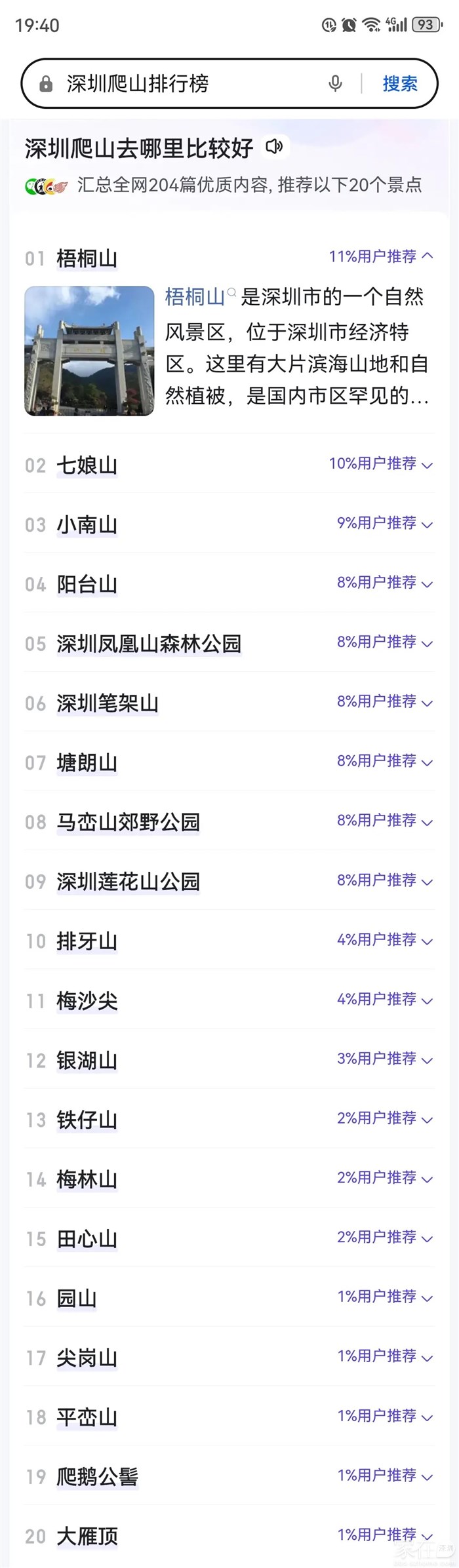The width and height of the screenshot is (459, 1568).
Task: Show more about 阳台山
Action: pos(428,583)
